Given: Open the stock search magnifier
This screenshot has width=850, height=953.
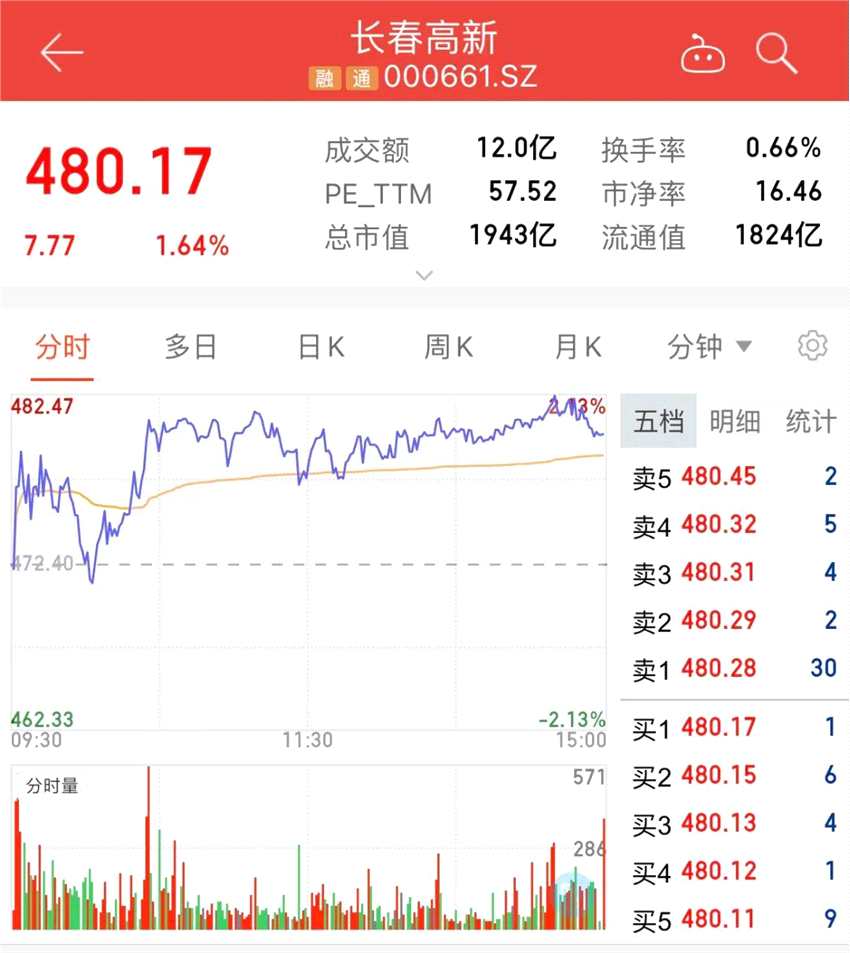Looking at the screenshot, I should [x=776, y=53].
